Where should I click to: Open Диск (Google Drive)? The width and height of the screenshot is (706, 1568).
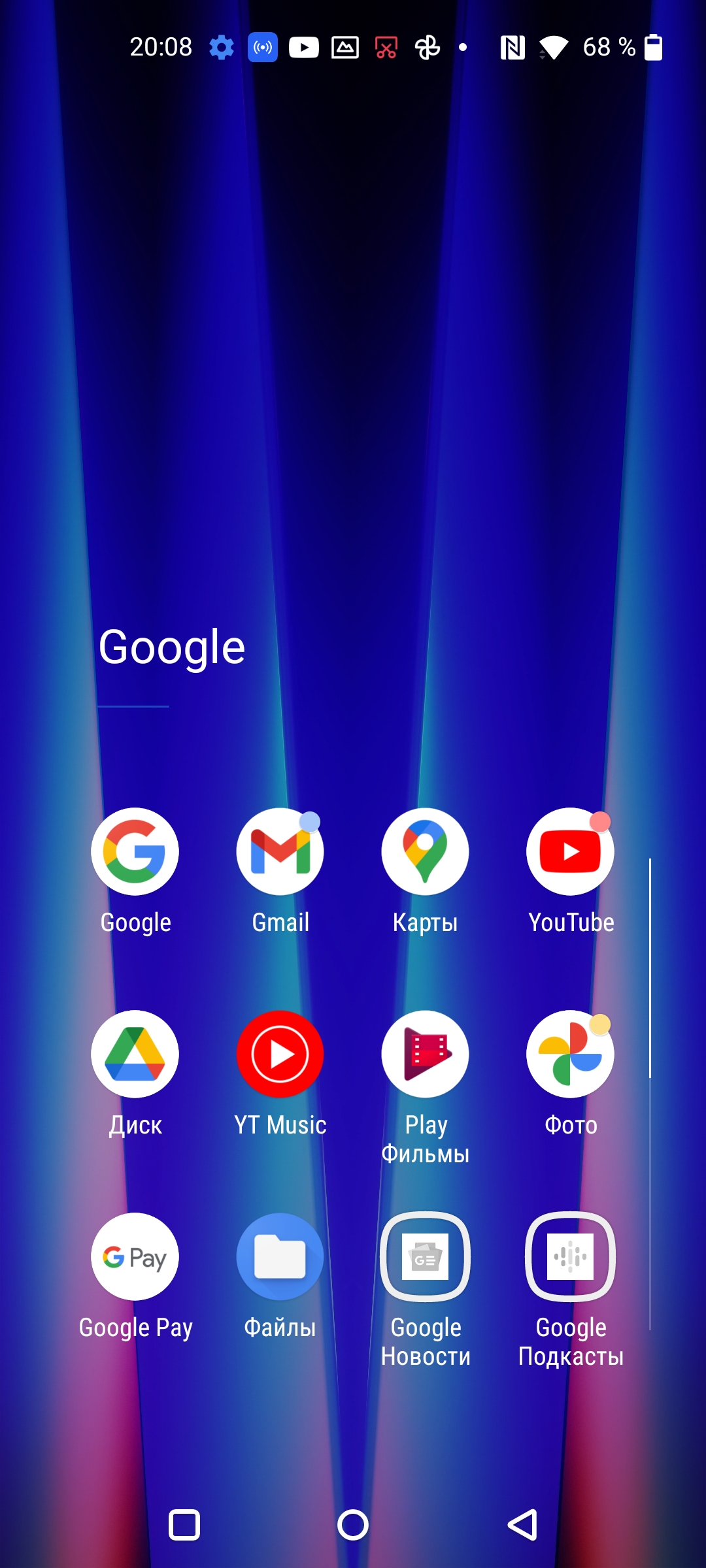135,1054
